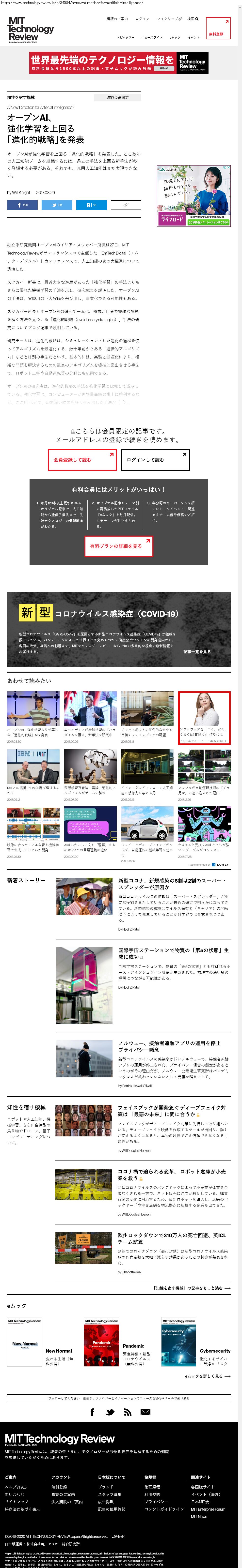The height and width of the screenshot is (1568, 242).
Task: Open the 検索 search option
Action: coord(193,19)
